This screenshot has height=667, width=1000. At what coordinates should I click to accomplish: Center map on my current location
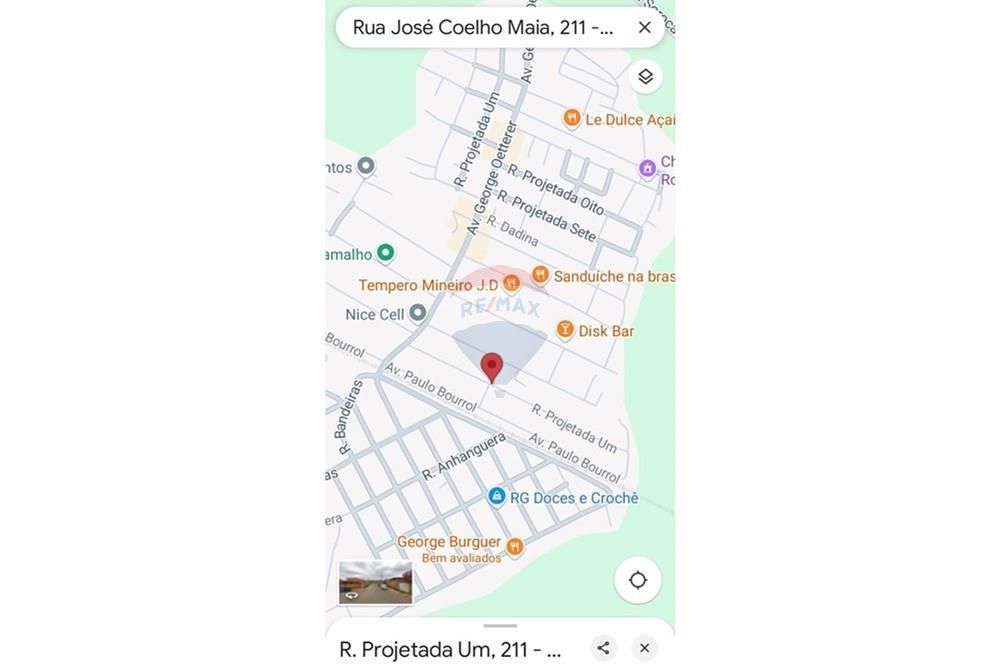638,580
